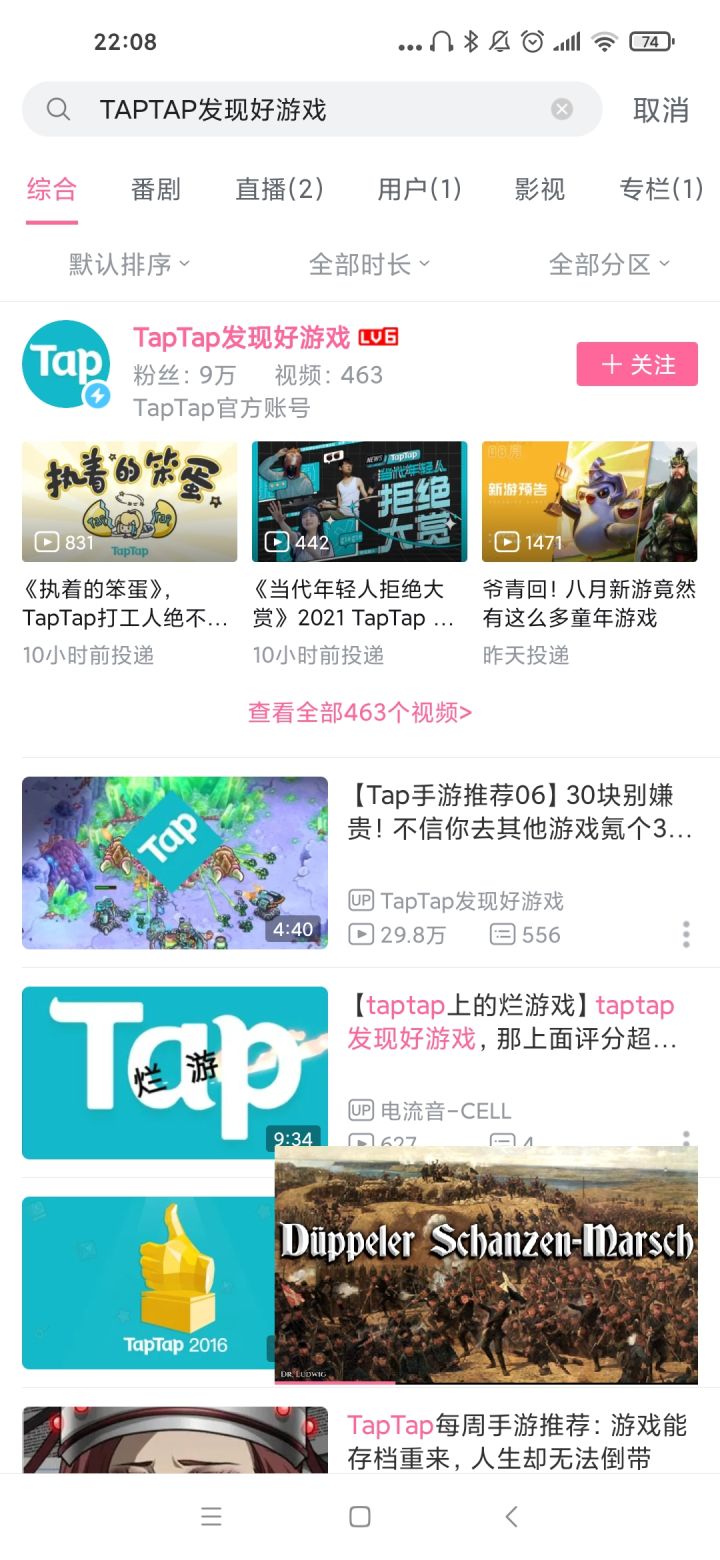The width and height of the screenshot is (720, 1560).
Task: Open more options on the Tap手游推荐06 video
Action: [x=686, y=934]
